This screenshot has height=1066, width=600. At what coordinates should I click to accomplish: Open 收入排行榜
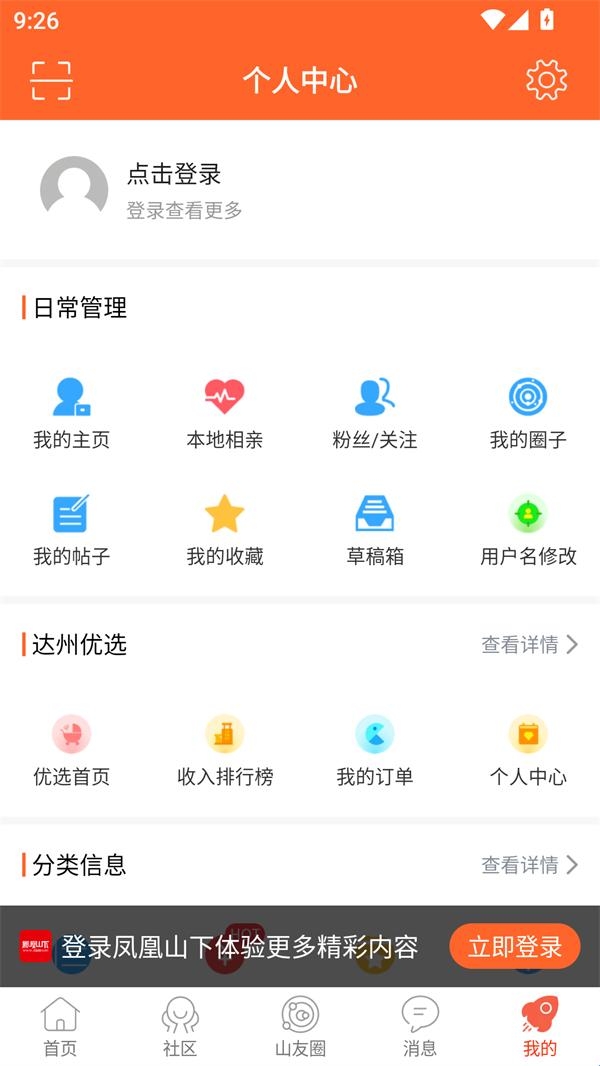click(x=224, y=750)
